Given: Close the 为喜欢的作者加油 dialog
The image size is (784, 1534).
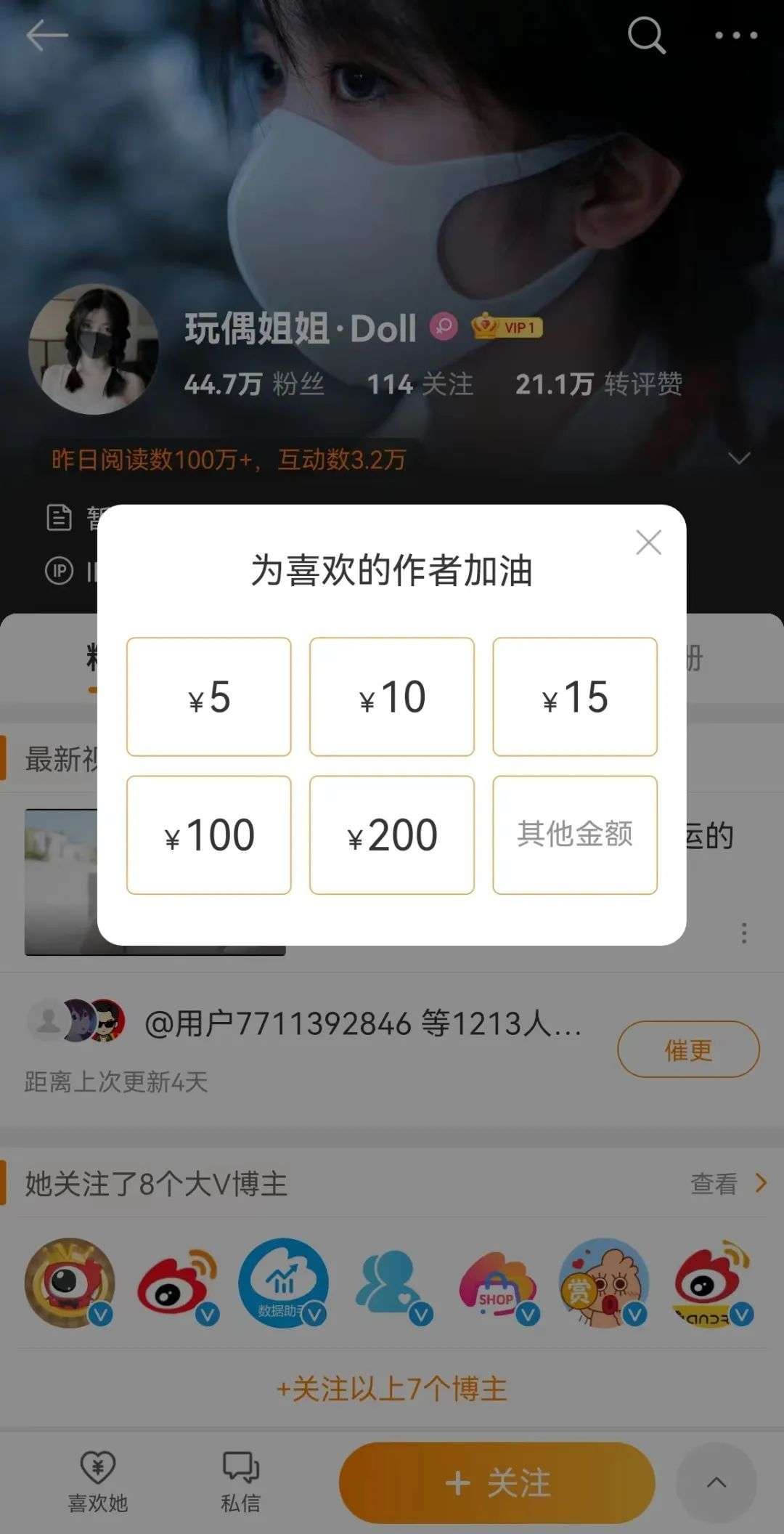Looking at the screenshot, I should coord(648,543).
